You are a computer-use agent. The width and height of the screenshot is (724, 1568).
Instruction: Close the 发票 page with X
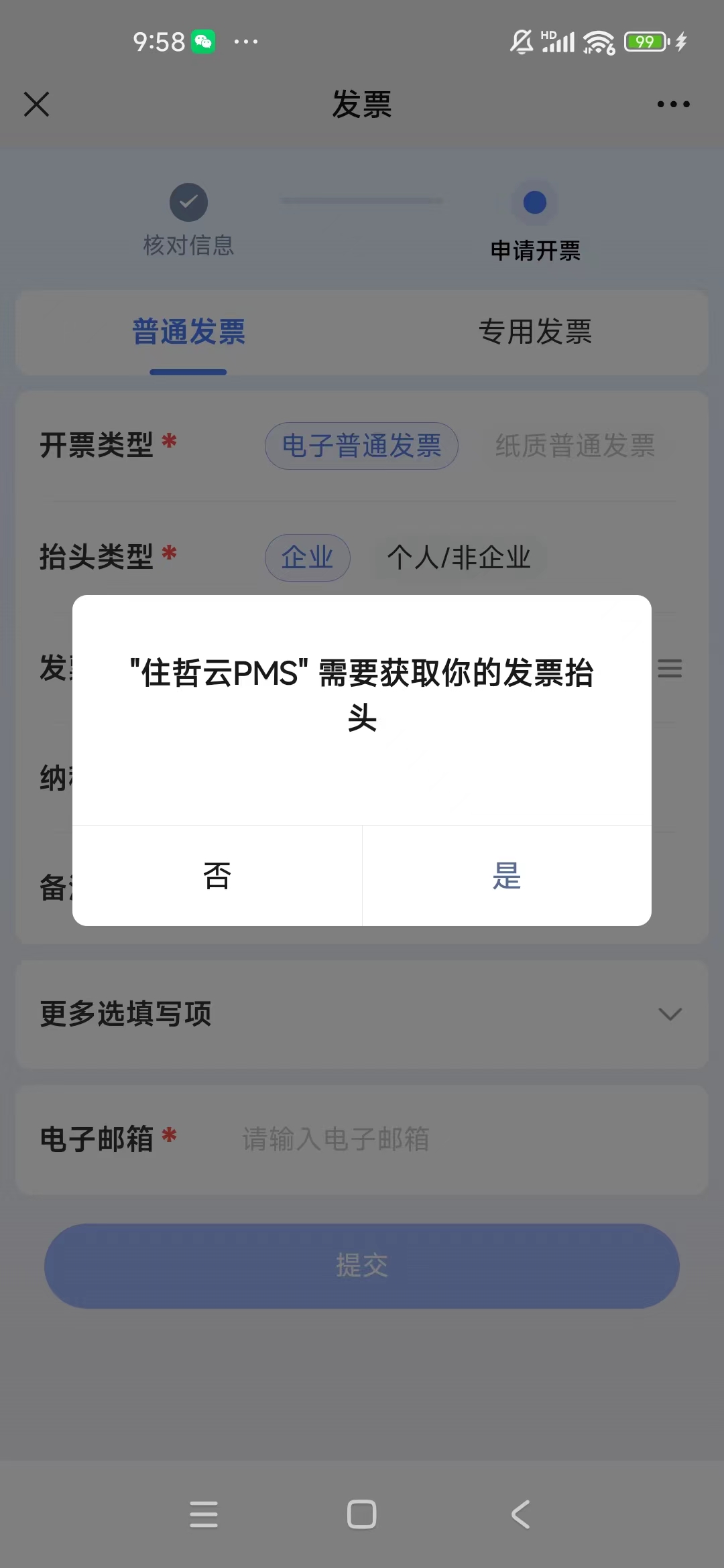click(37, 105)
